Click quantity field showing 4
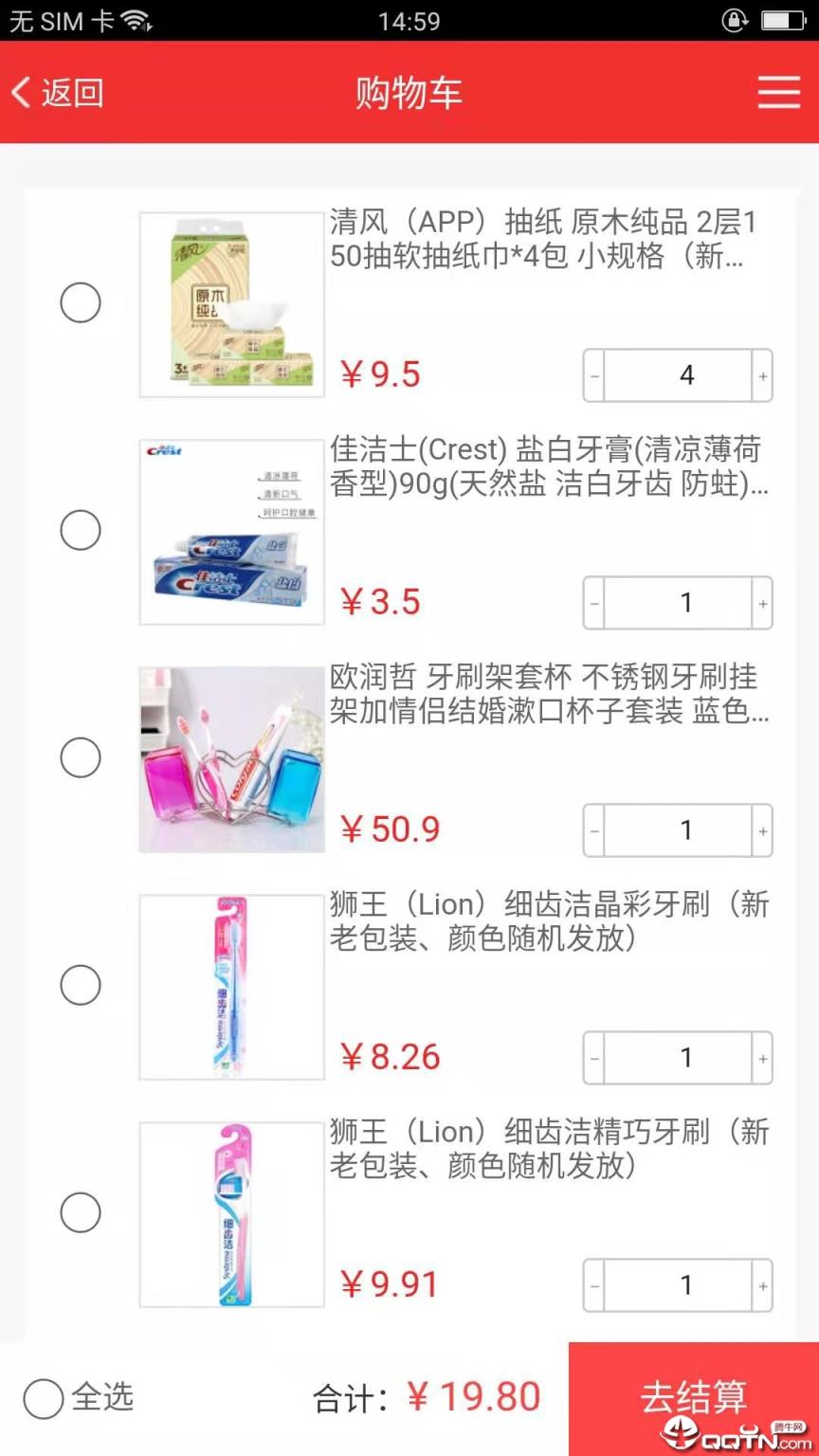This screenshot has height=1456, width=819. (x=686, y=375)
